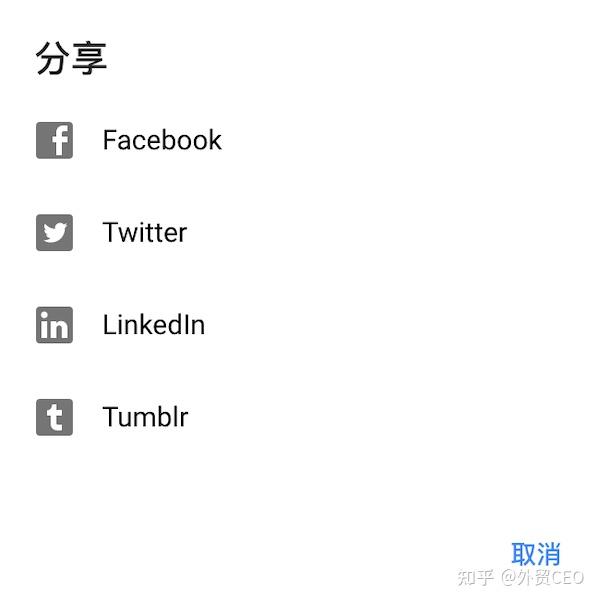Select Twitter as the share option
The height and width of the screenshot is (602, 600).
point(144,232)
